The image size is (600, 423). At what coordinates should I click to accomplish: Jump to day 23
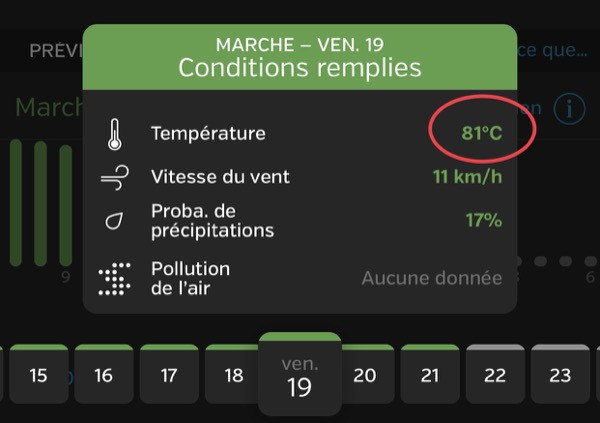[x=560, y=375]
